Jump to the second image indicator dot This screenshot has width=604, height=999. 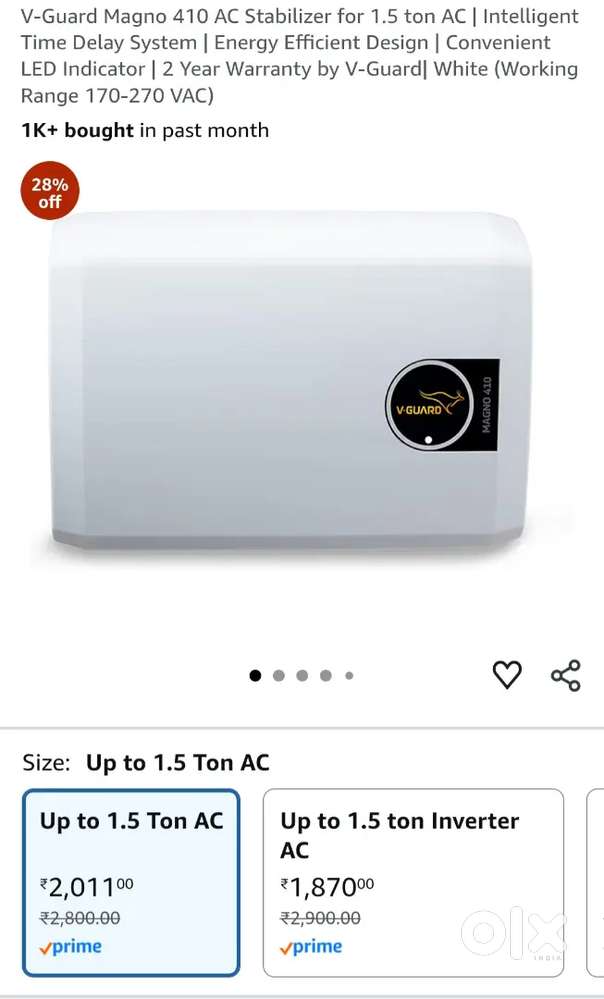pos(279,676)
